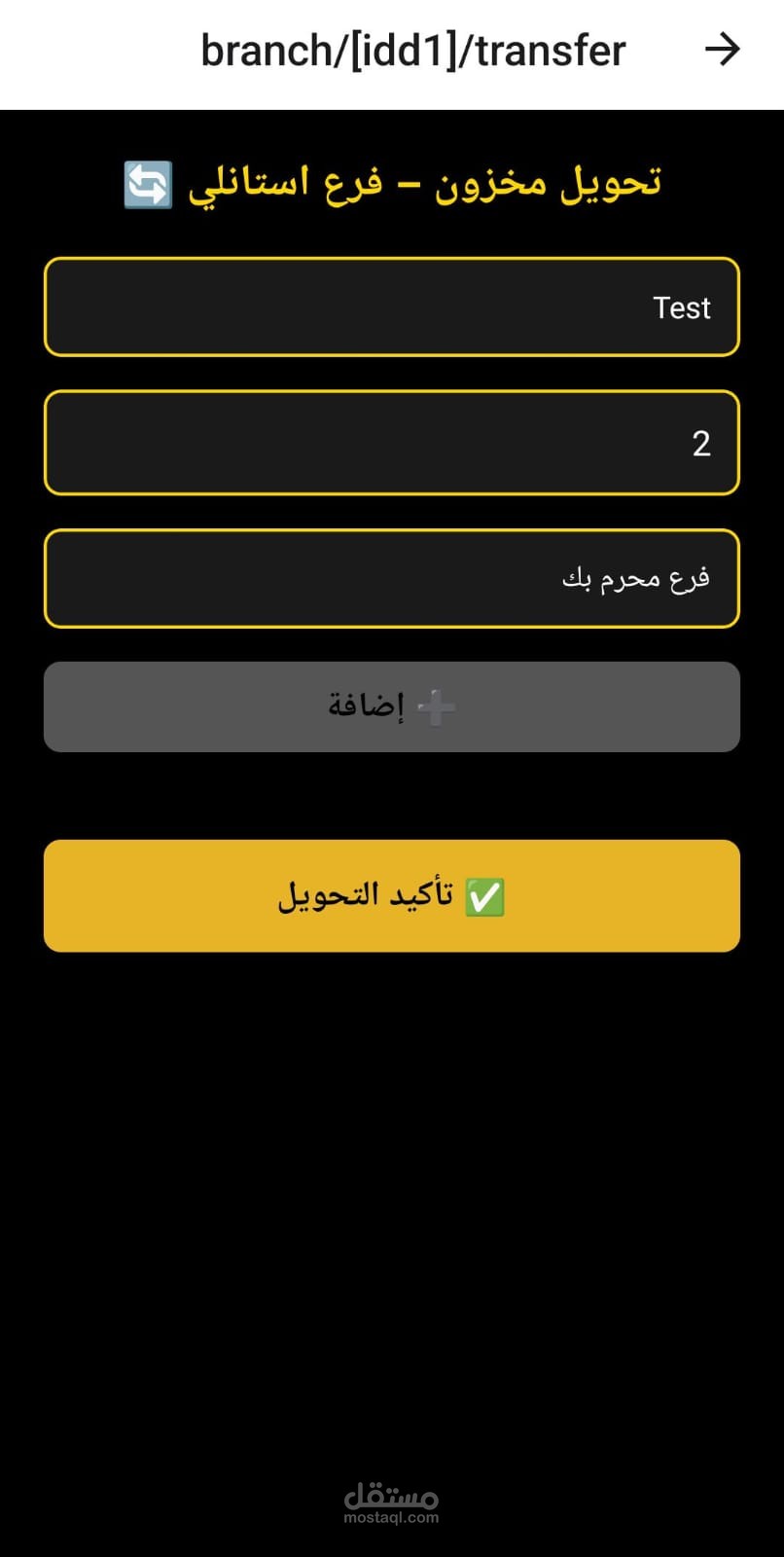
Task: Open the destination branch field فرع محرم بك
Action: point(392,578)
